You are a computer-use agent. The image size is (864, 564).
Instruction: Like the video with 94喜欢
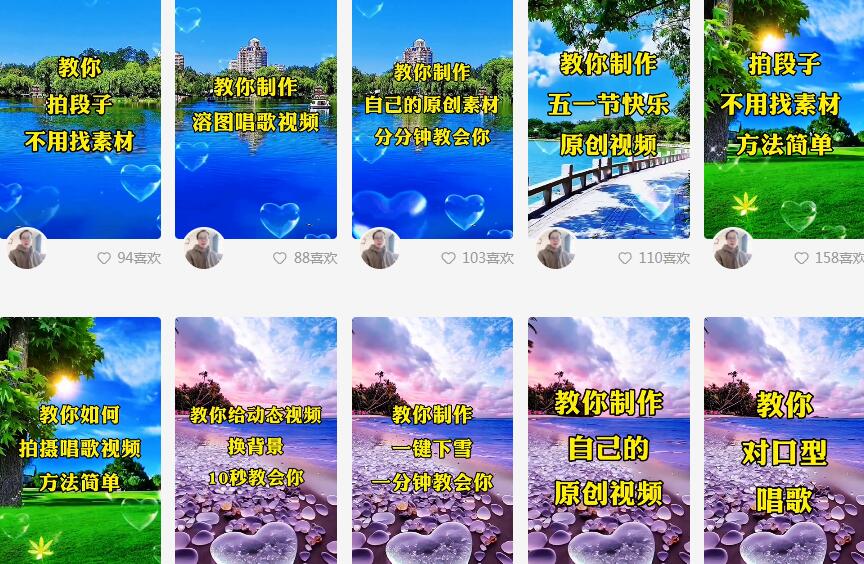coord(104,258)
